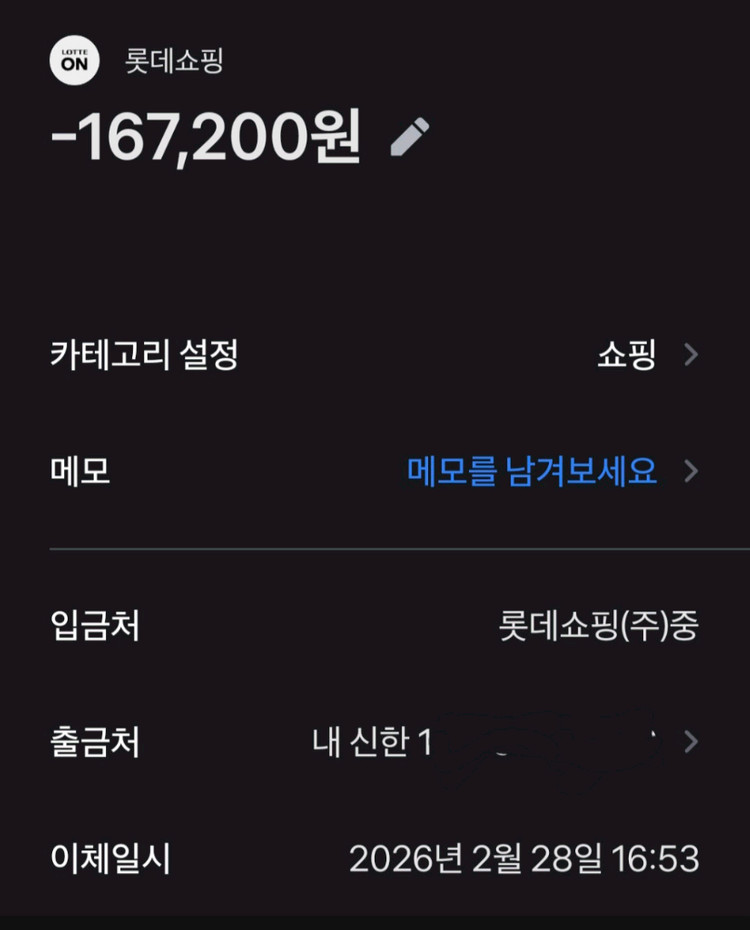Image resolution: width=750 pixels, height=930 pixels.
Task: Expand the chevron next to 쇼핑
Action: tap(692, 356)
